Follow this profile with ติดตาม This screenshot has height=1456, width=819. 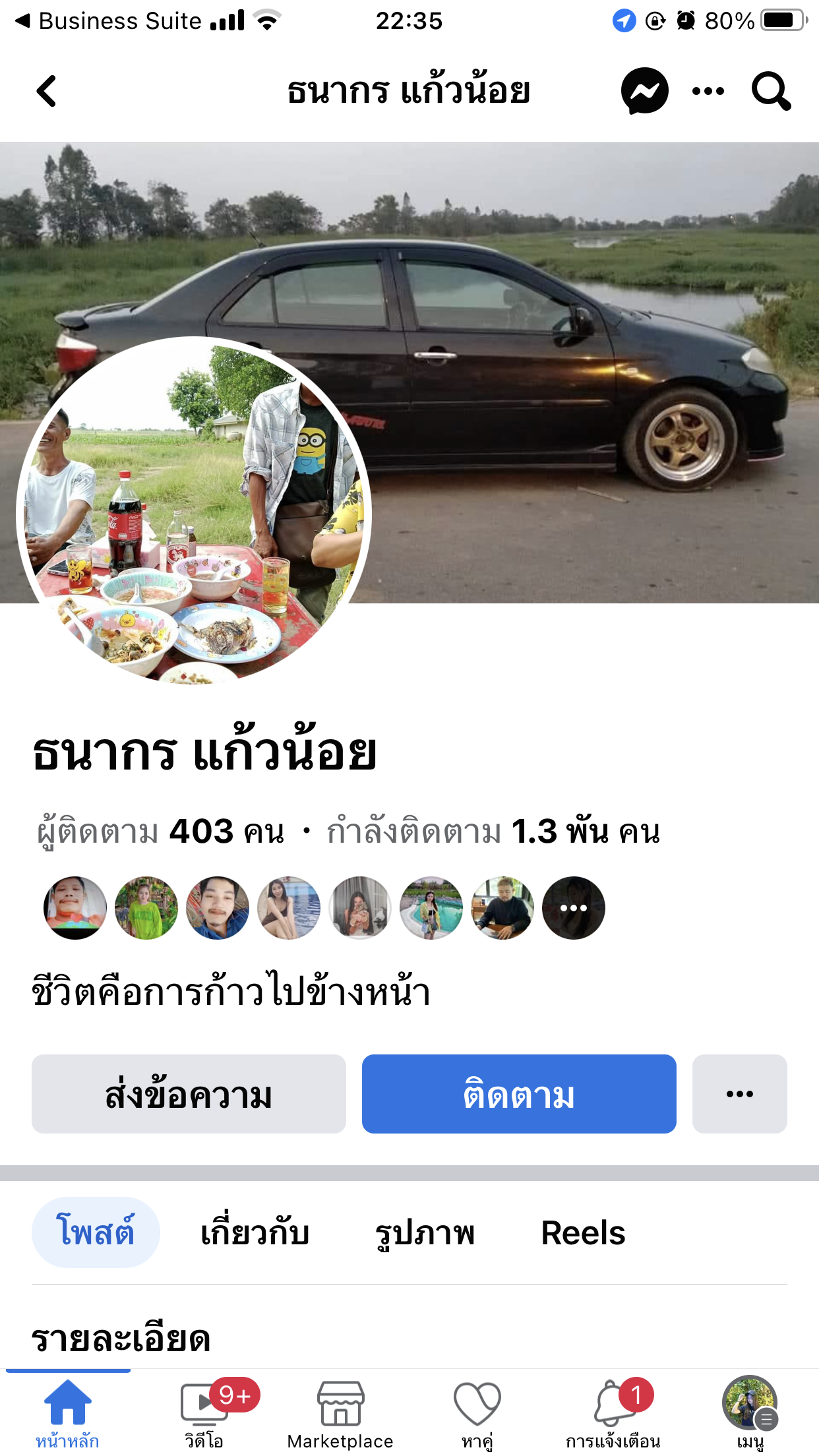tap(519, 1094)
